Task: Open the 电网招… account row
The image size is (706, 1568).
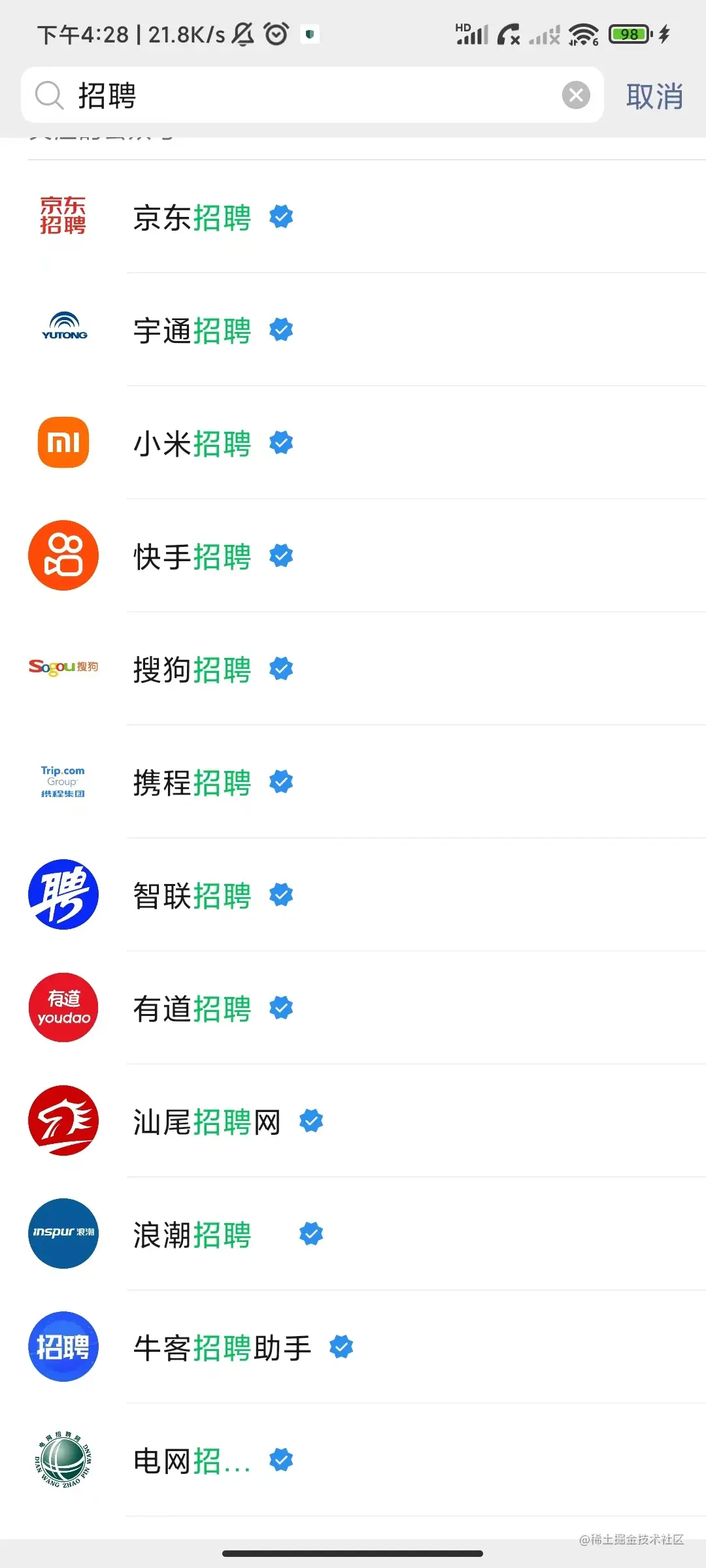Action: point(192,1461)
